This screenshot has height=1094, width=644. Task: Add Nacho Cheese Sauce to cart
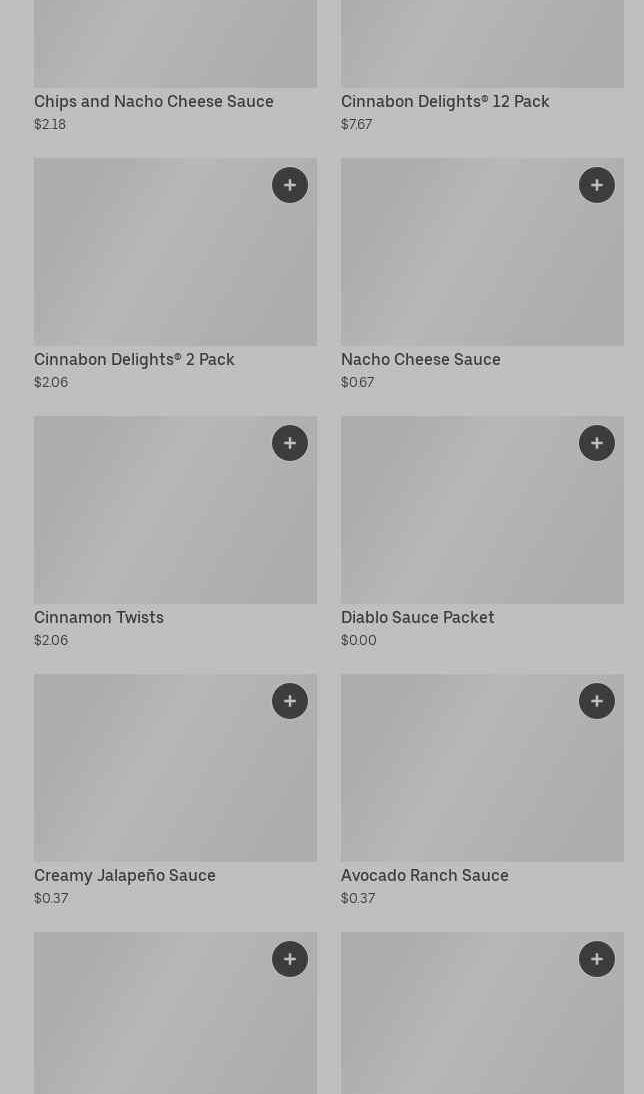(x=597, y=185)
